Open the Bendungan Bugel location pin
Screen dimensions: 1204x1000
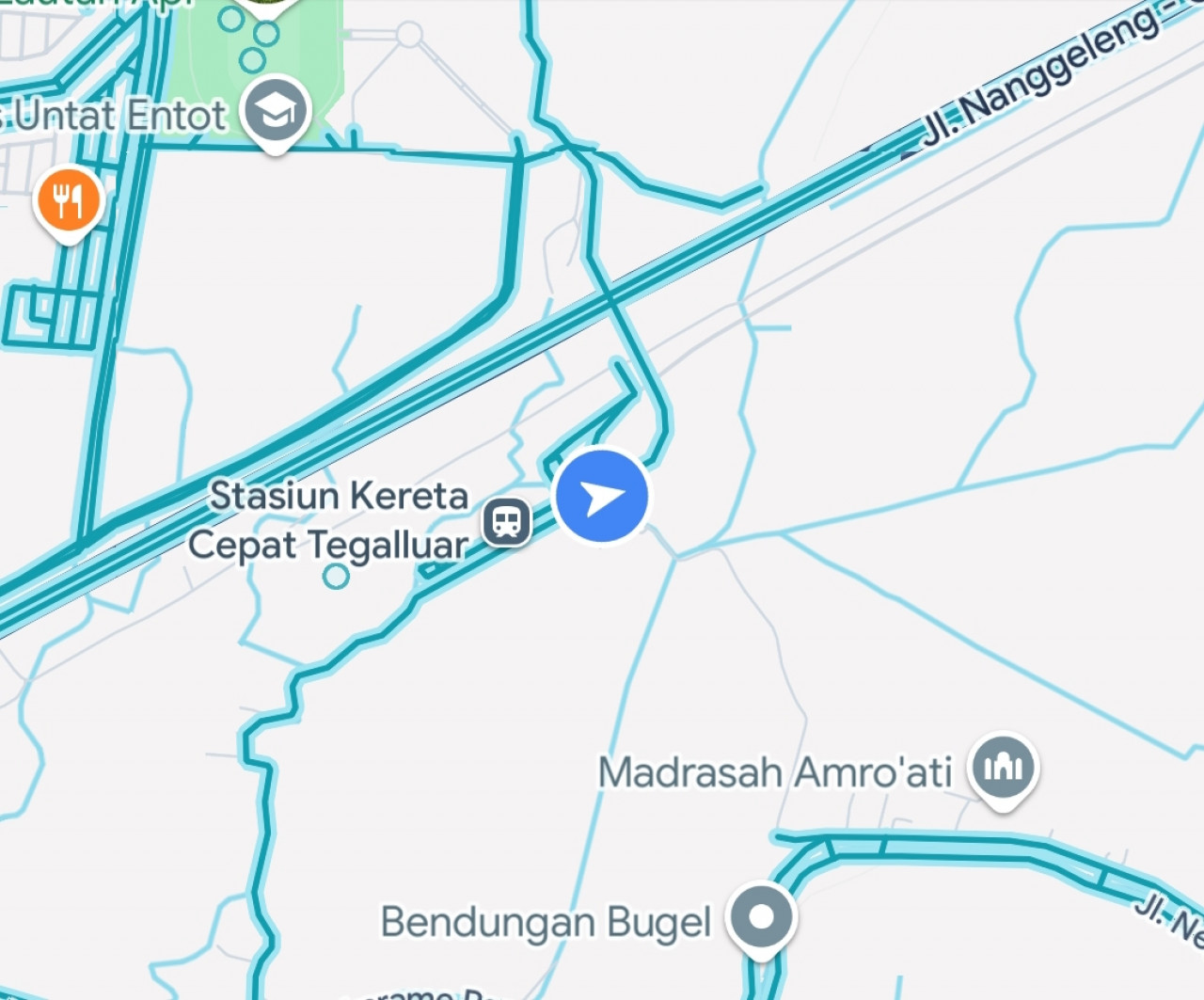pos(762,917)
